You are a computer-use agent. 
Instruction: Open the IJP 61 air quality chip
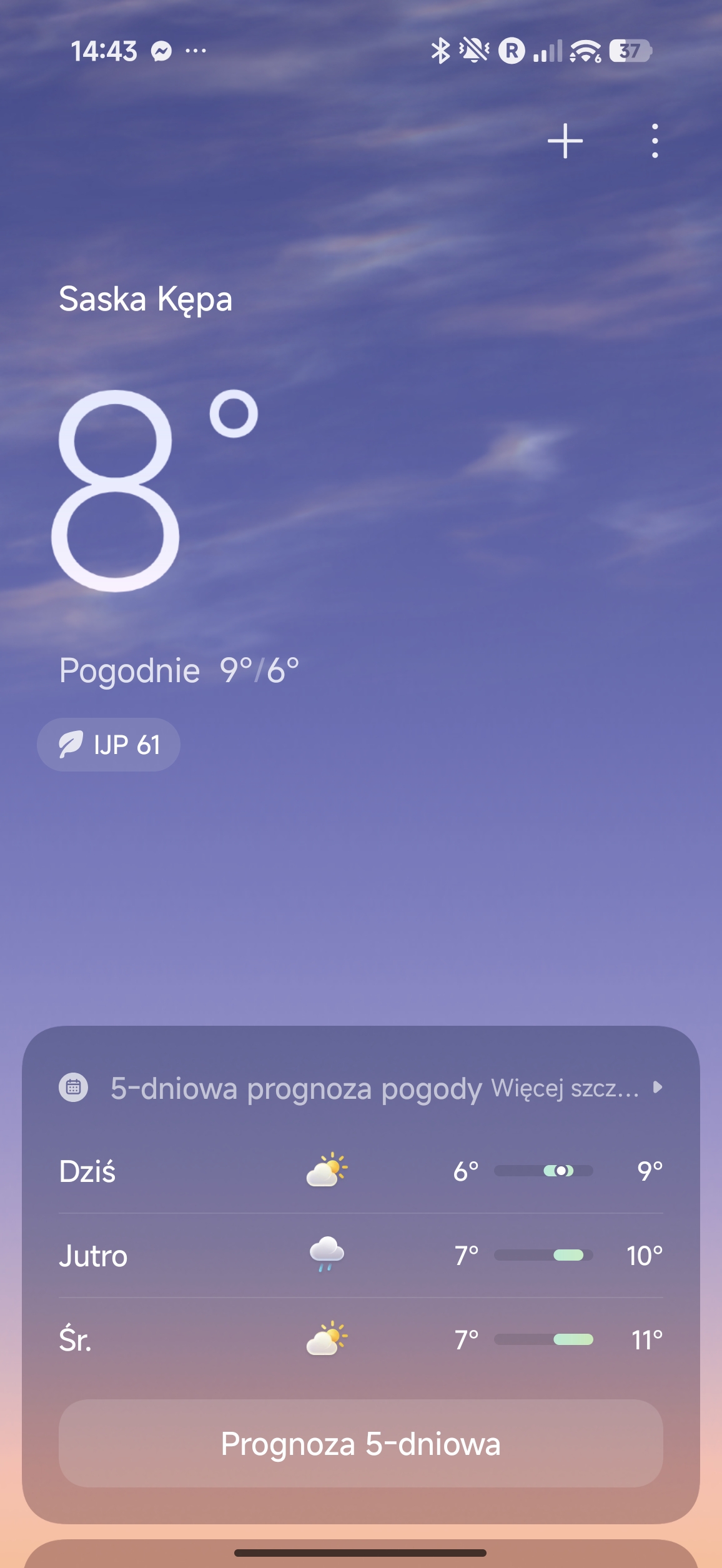tap(109, 745)
